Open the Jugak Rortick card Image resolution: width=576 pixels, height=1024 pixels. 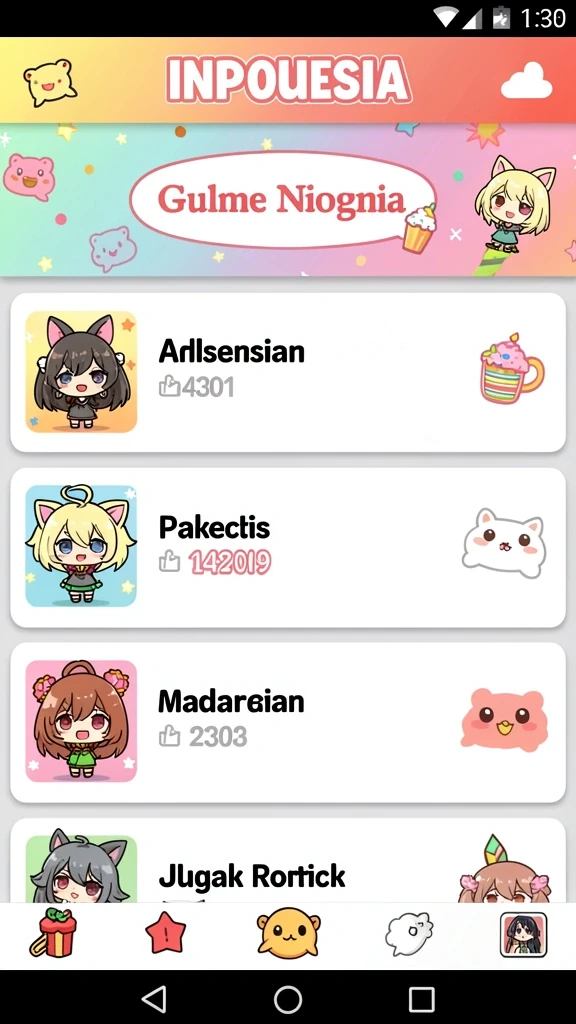tap(288, 861)
